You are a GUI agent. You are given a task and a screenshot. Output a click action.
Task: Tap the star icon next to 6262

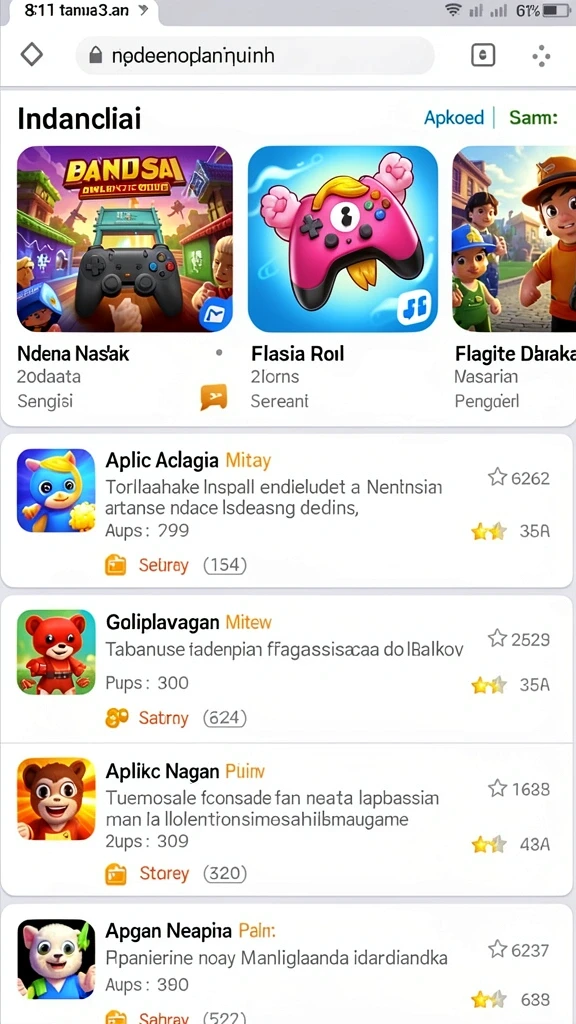498,477
